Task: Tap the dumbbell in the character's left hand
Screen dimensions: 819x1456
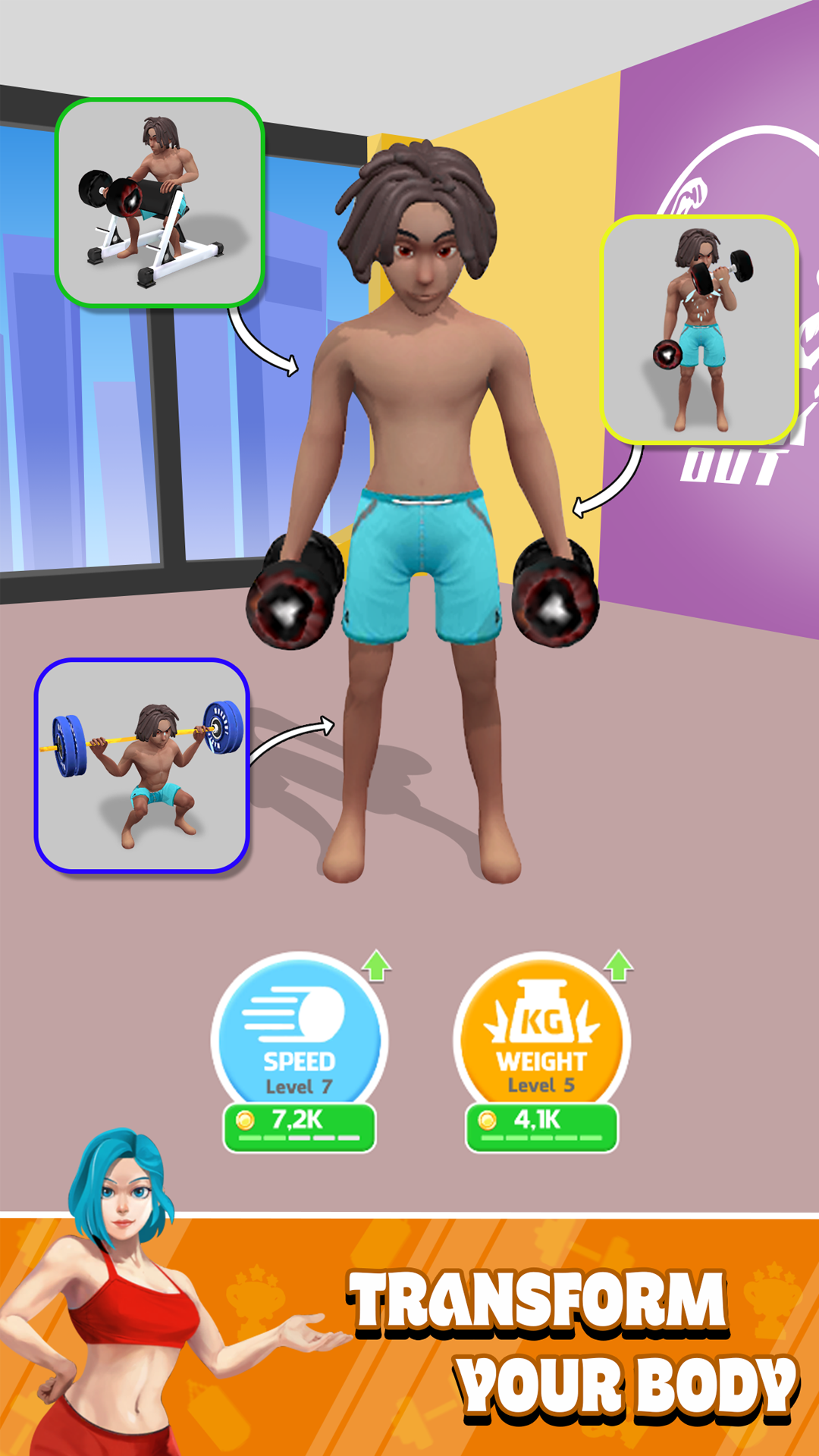Action: (x=554, y=599)
